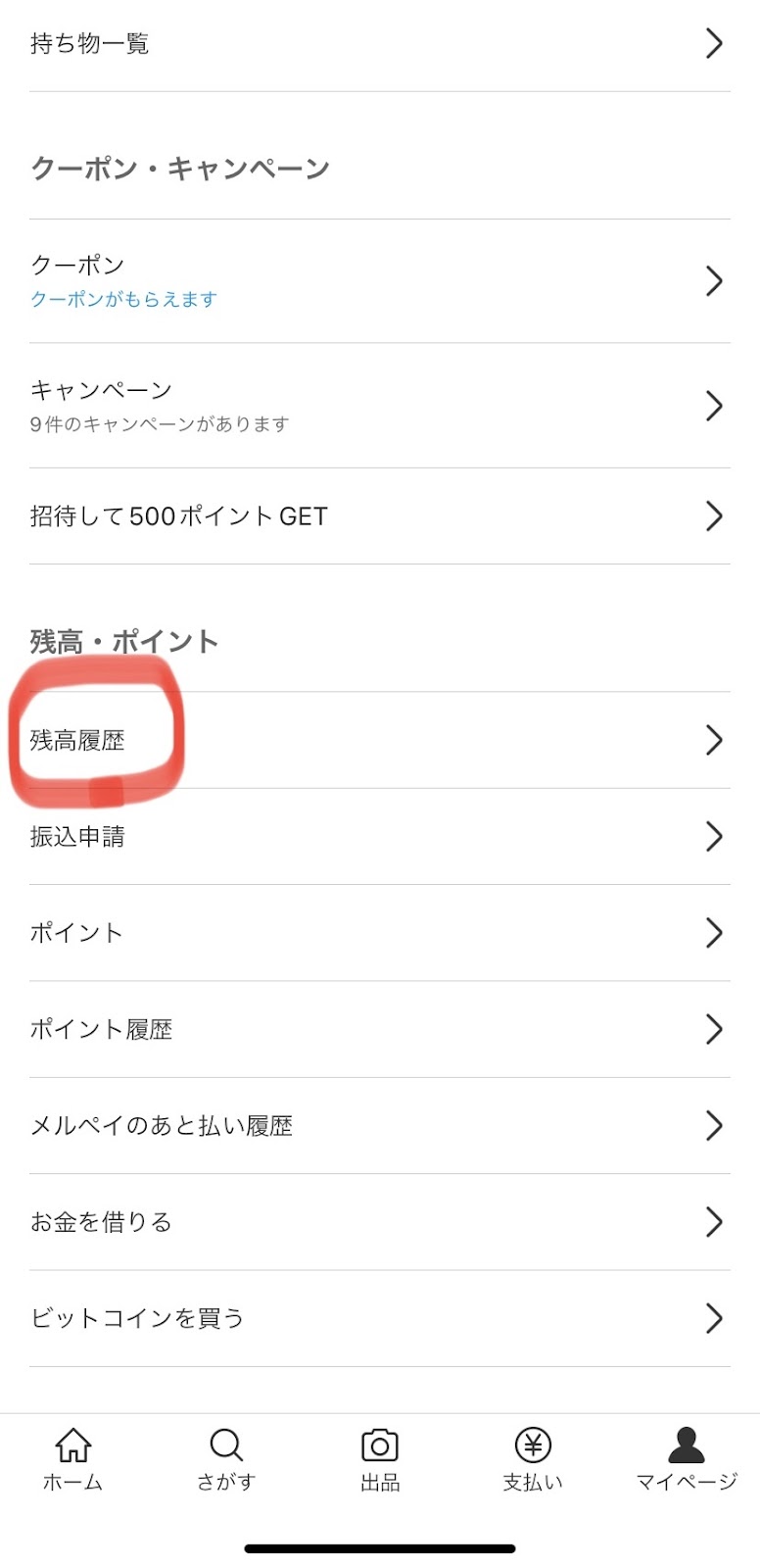Open the 出品 camera tab
Image resolution: width=760 pixels, height=1568 pixels.
pyautogui.click(x=380, y=1459)
